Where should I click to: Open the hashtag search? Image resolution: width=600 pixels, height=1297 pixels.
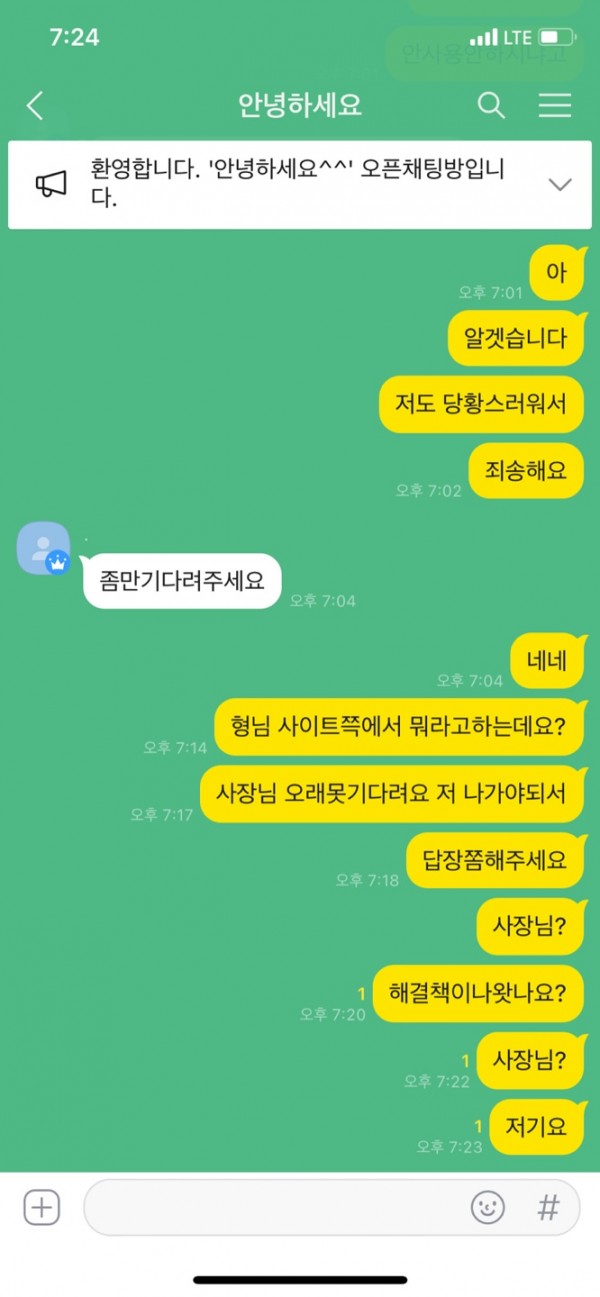tap(548, 1207)
